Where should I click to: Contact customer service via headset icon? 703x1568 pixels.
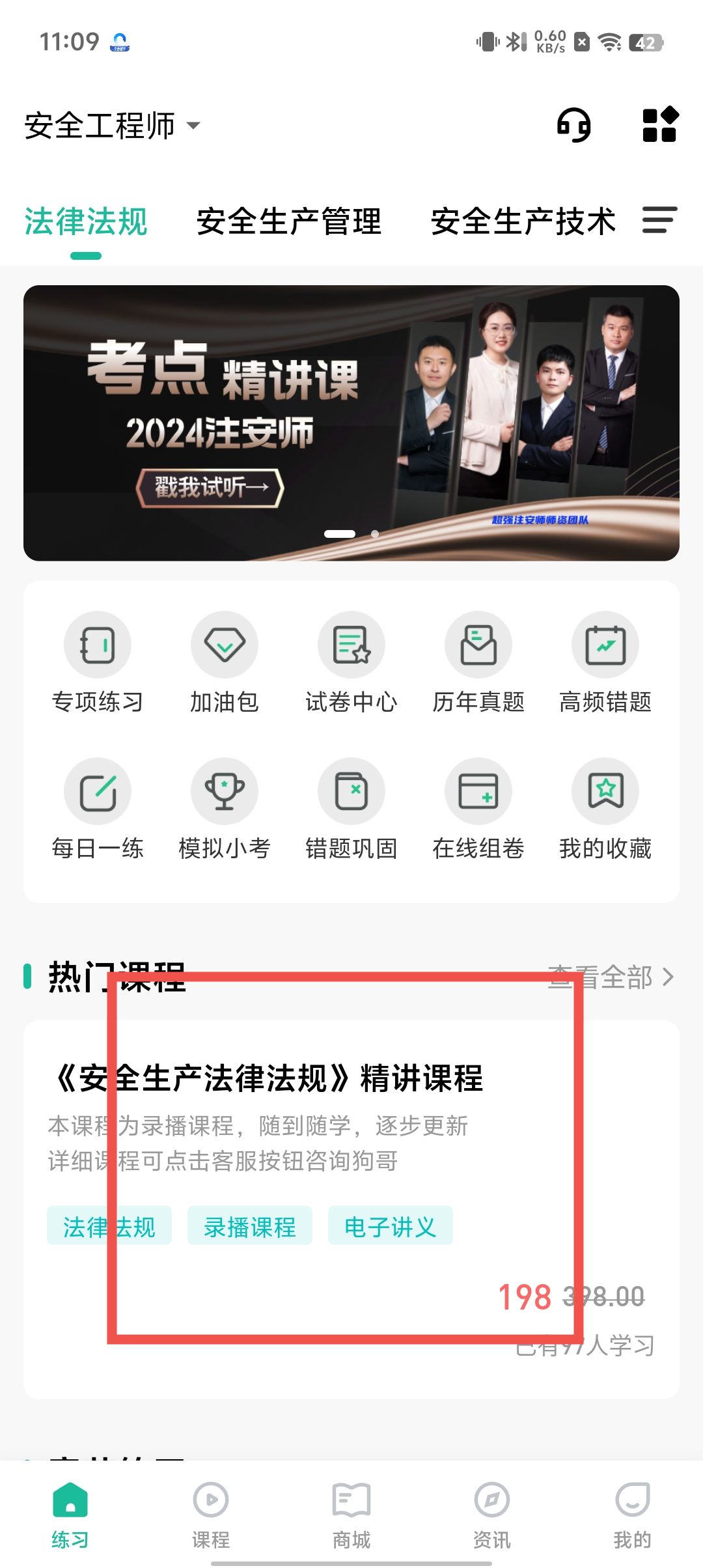pos(573,125)
